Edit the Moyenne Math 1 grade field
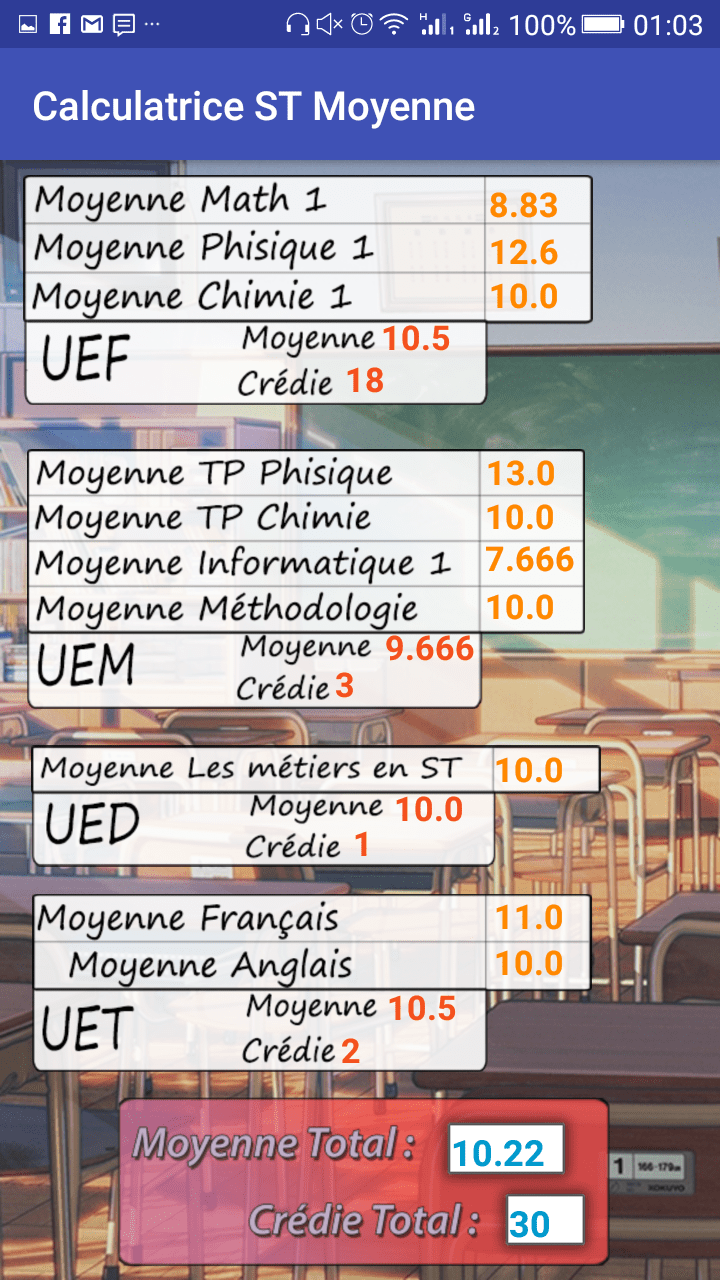The image size is (720, 1280). tap(536, 205)
